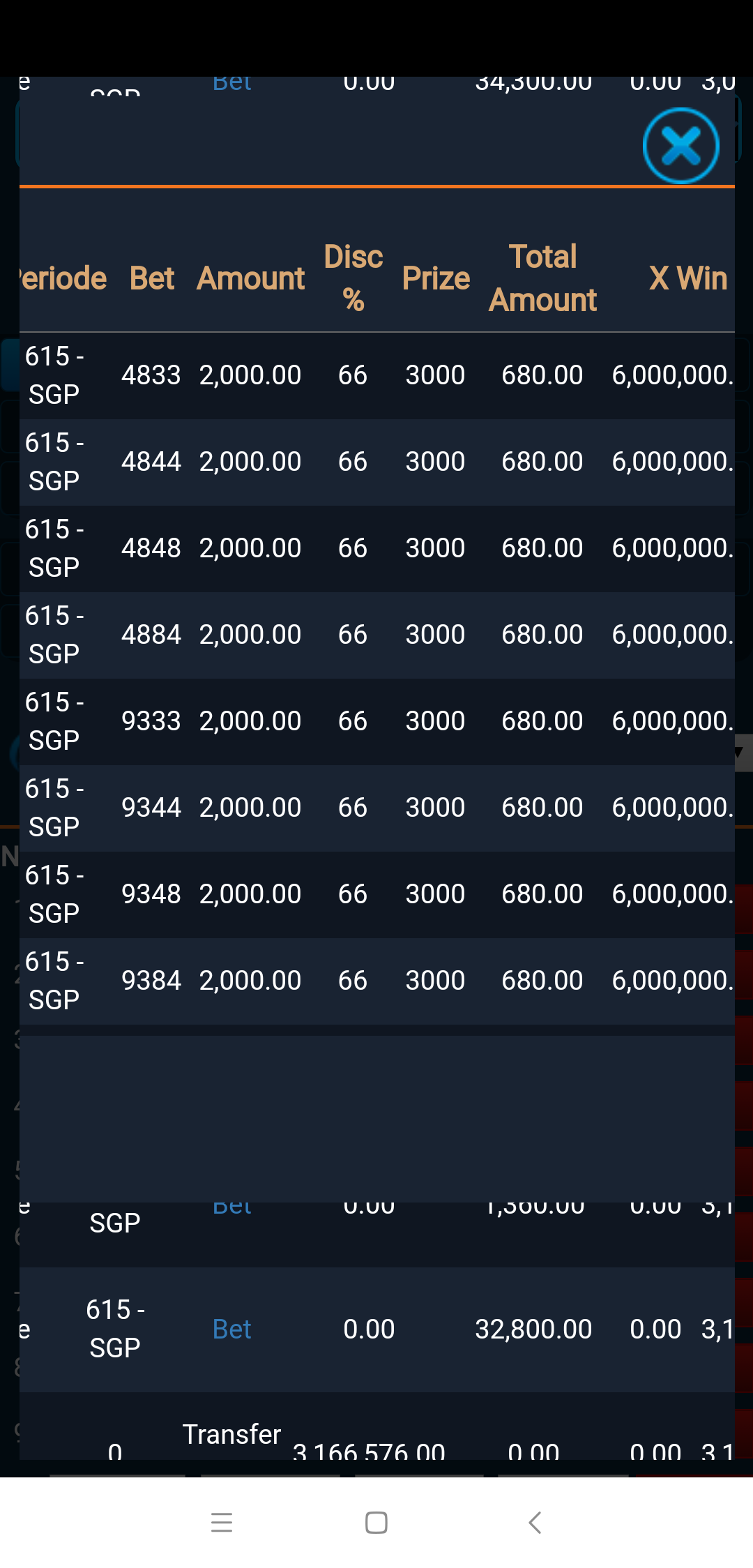
Task: Open the recent apps menu button
Action: tap(222, 1522)
